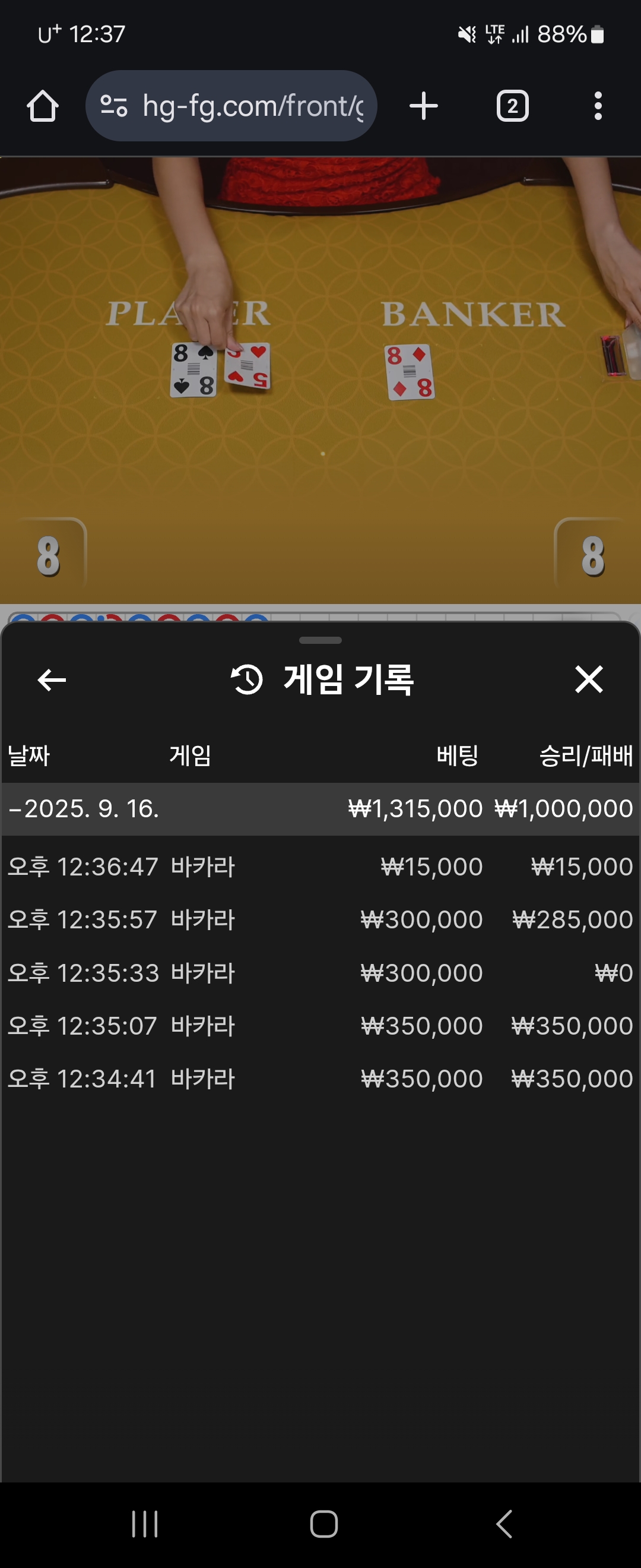Screen dimensions: 641x1568
Task: Go to browser home page
Action: coord(43,106)
